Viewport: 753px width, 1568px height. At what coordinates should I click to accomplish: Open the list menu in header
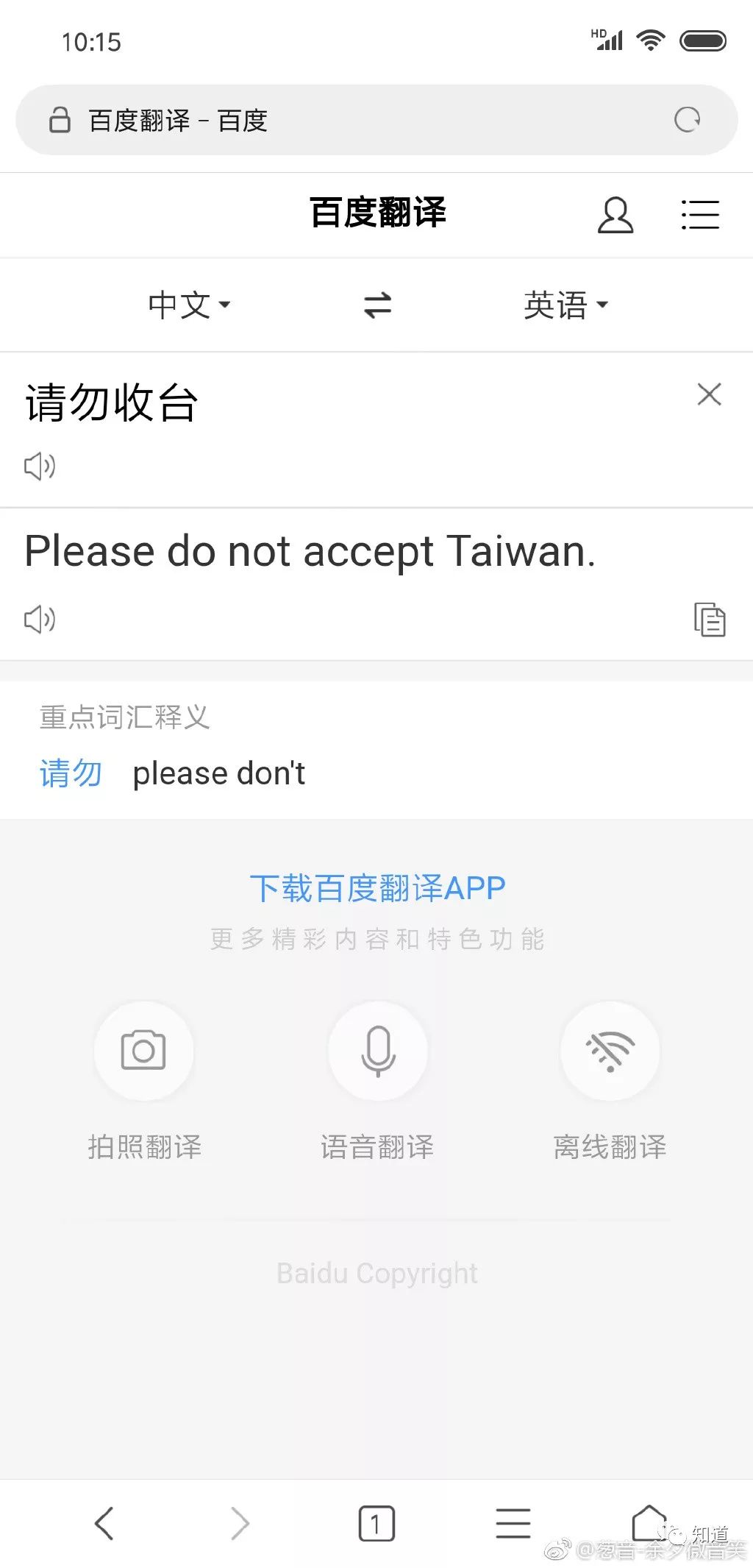pyautogui.click(x=700, y=215)
